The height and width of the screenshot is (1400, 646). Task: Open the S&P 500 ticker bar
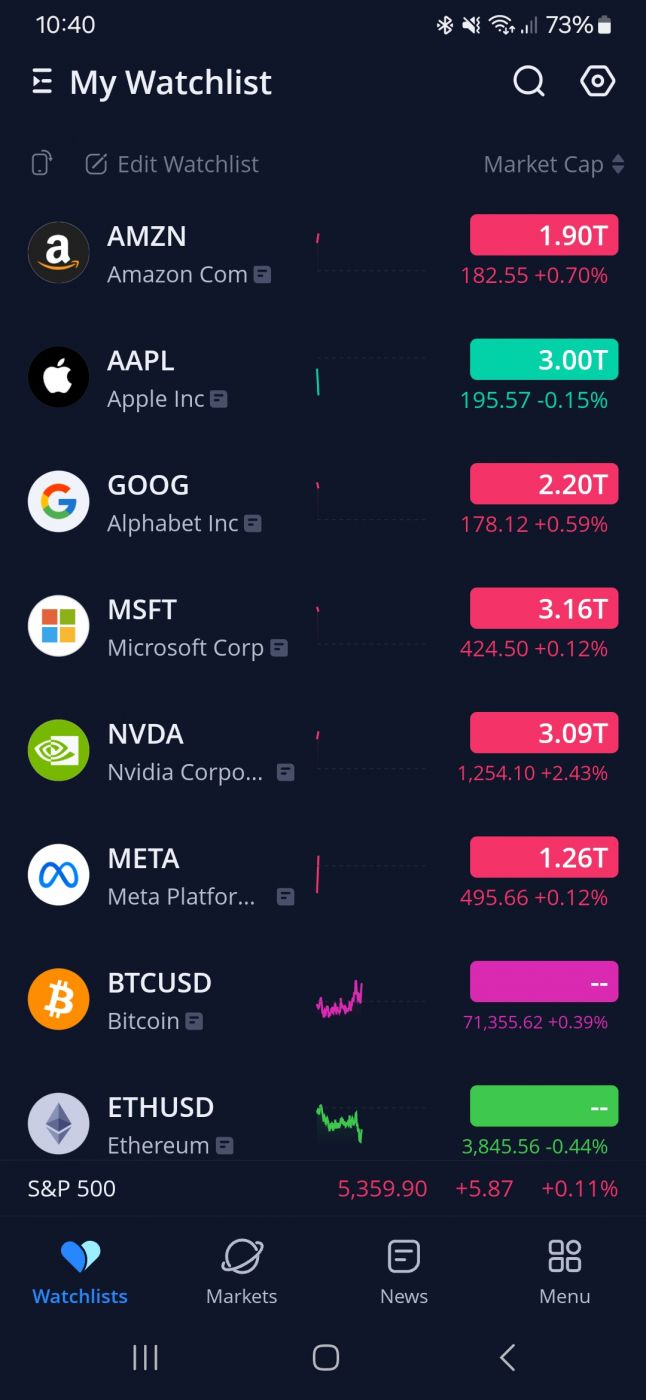point(322,1189)
